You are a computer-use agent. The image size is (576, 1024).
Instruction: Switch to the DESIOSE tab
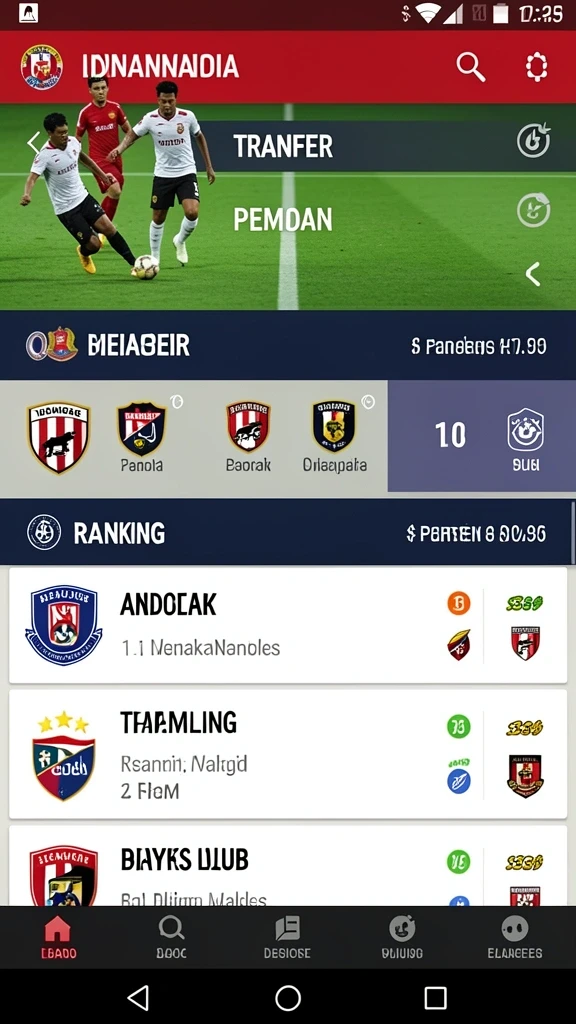[x=287, y=936]
